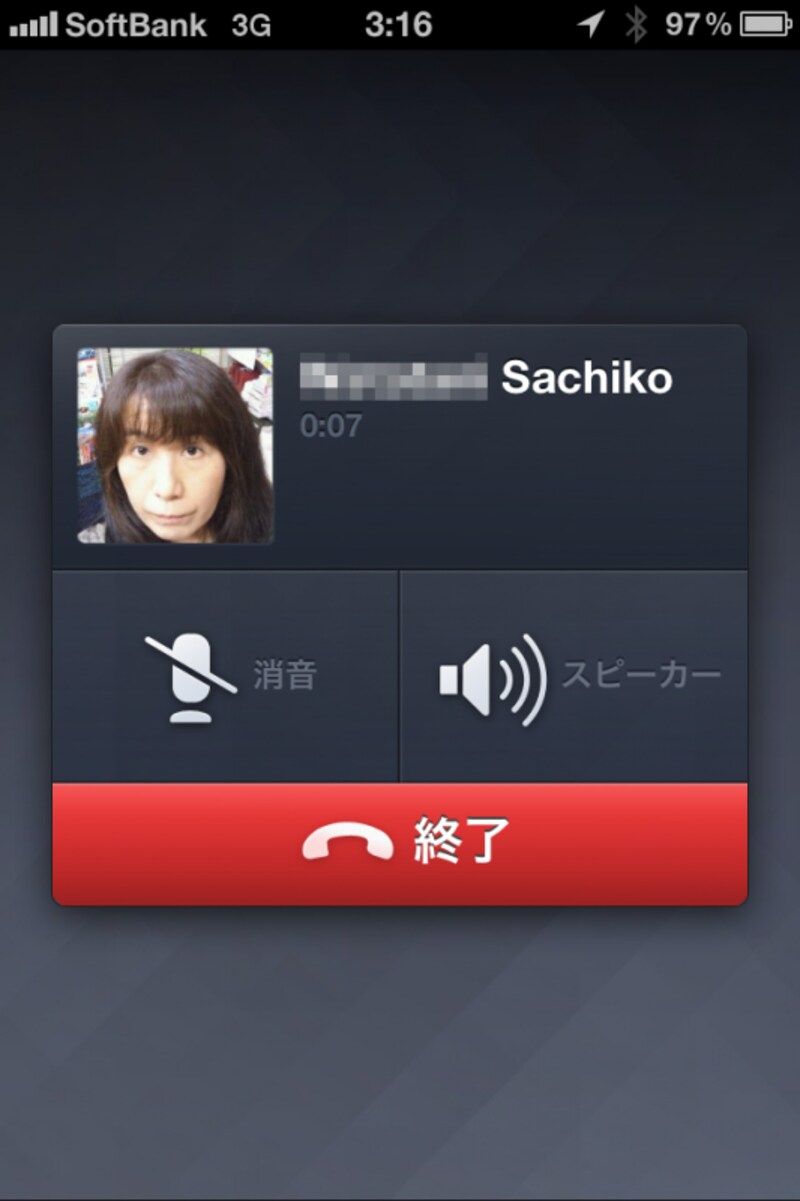
Task: Mute the call microphone (消音)
Action: coord(226,677)
